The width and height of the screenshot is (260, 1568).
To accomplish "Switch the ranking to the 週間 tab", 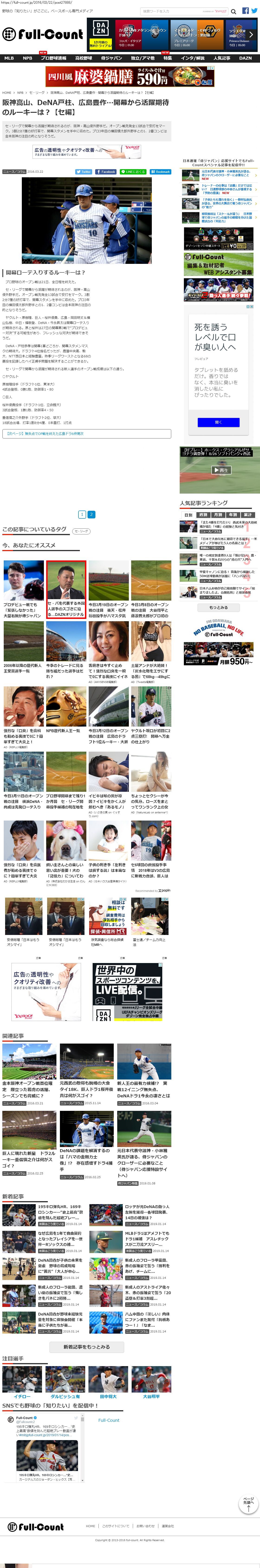I will pos(203,515).
